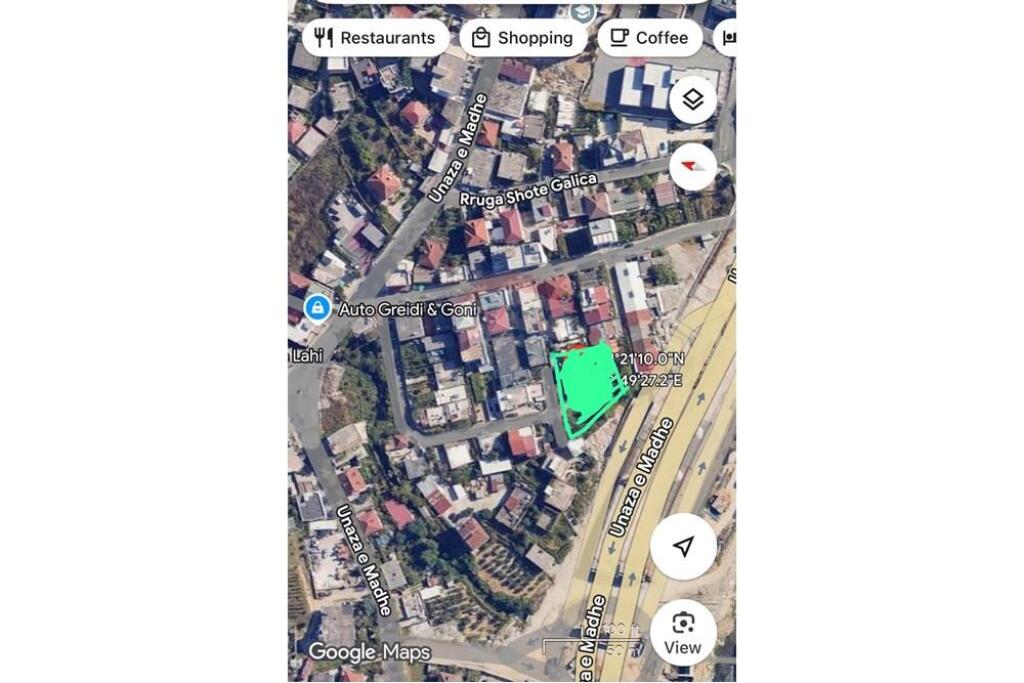
Task: Tap the Coffee category chip
Action: (x=649, y=38)
